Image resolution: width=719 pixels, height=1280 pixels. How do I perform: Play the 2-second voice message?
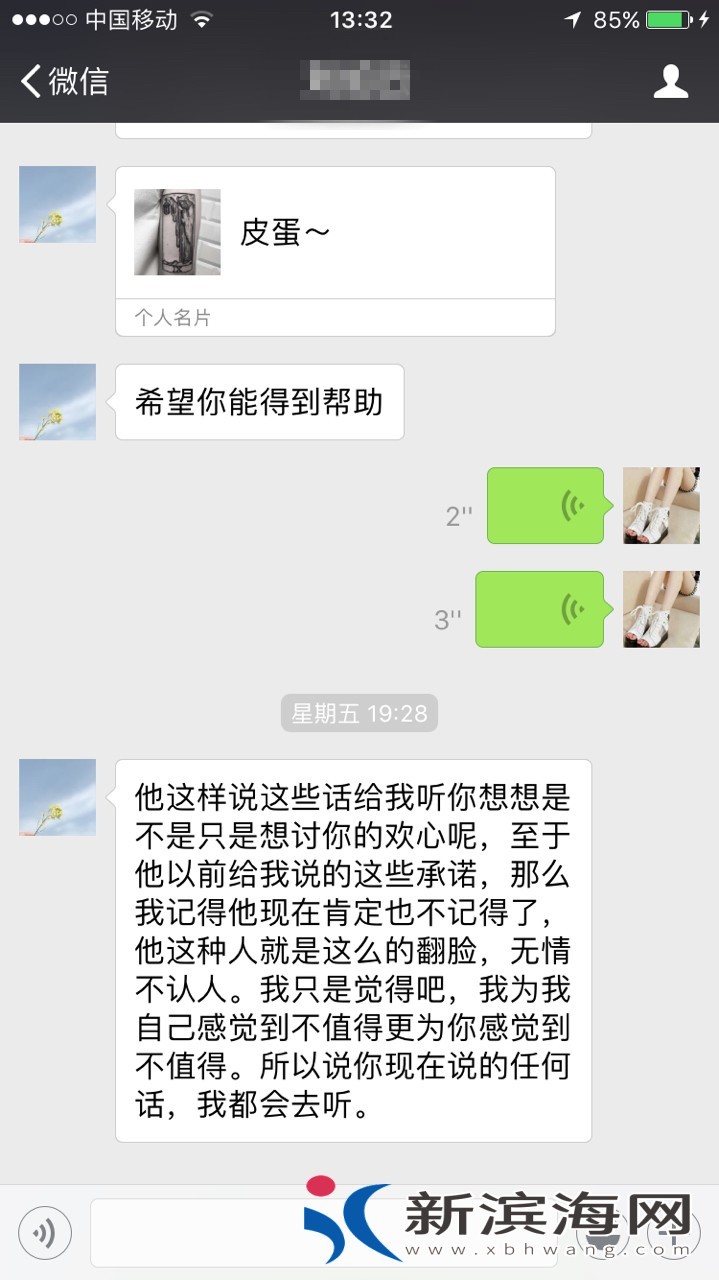546,506
